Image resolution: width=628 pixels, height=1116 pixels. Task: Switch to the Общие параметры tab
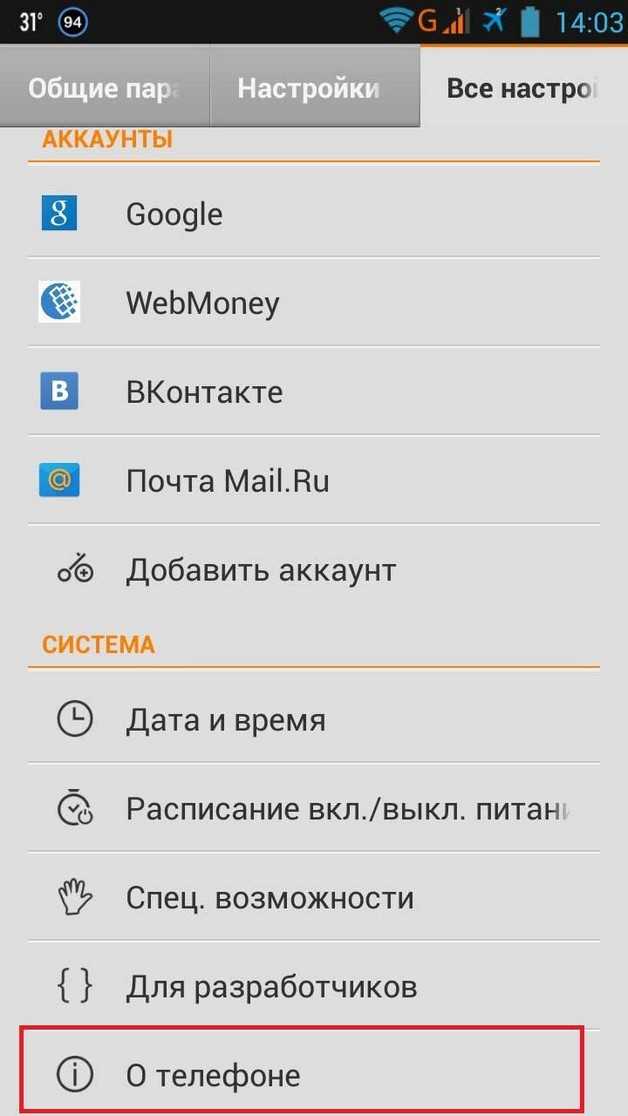click(x=105, y=88)
